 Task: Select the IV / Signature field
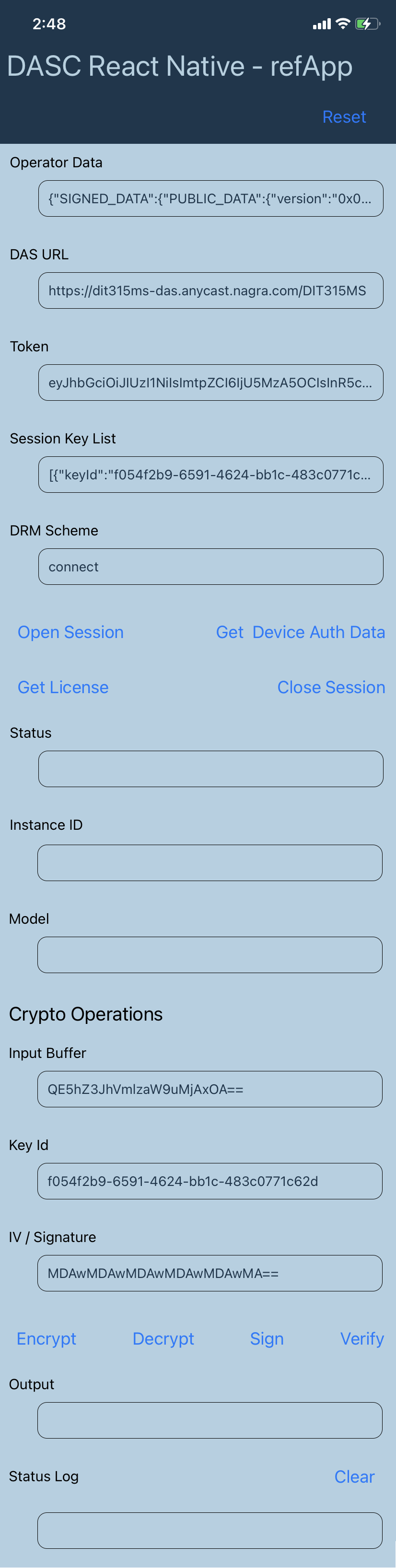click(x=210, y=1273)
